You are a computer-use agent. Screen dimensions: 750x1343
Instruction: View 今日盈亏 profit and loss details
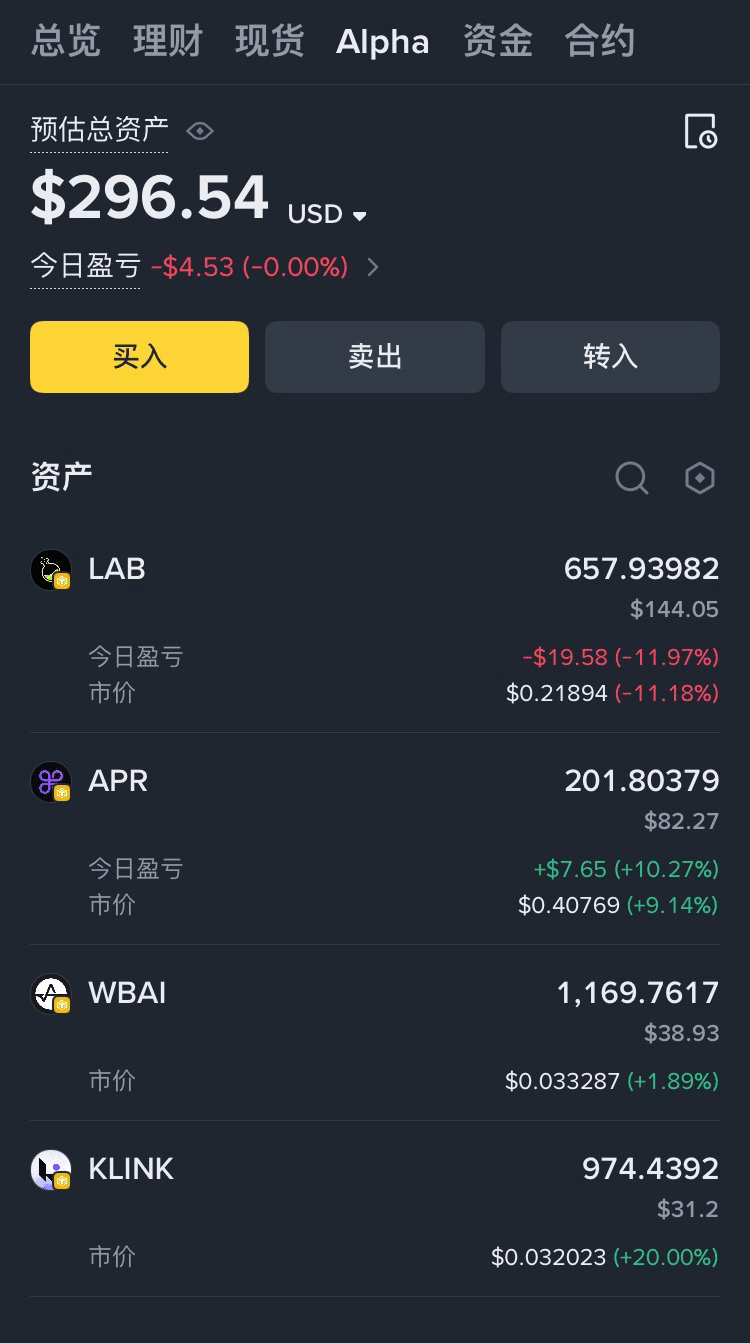point(372,267)
